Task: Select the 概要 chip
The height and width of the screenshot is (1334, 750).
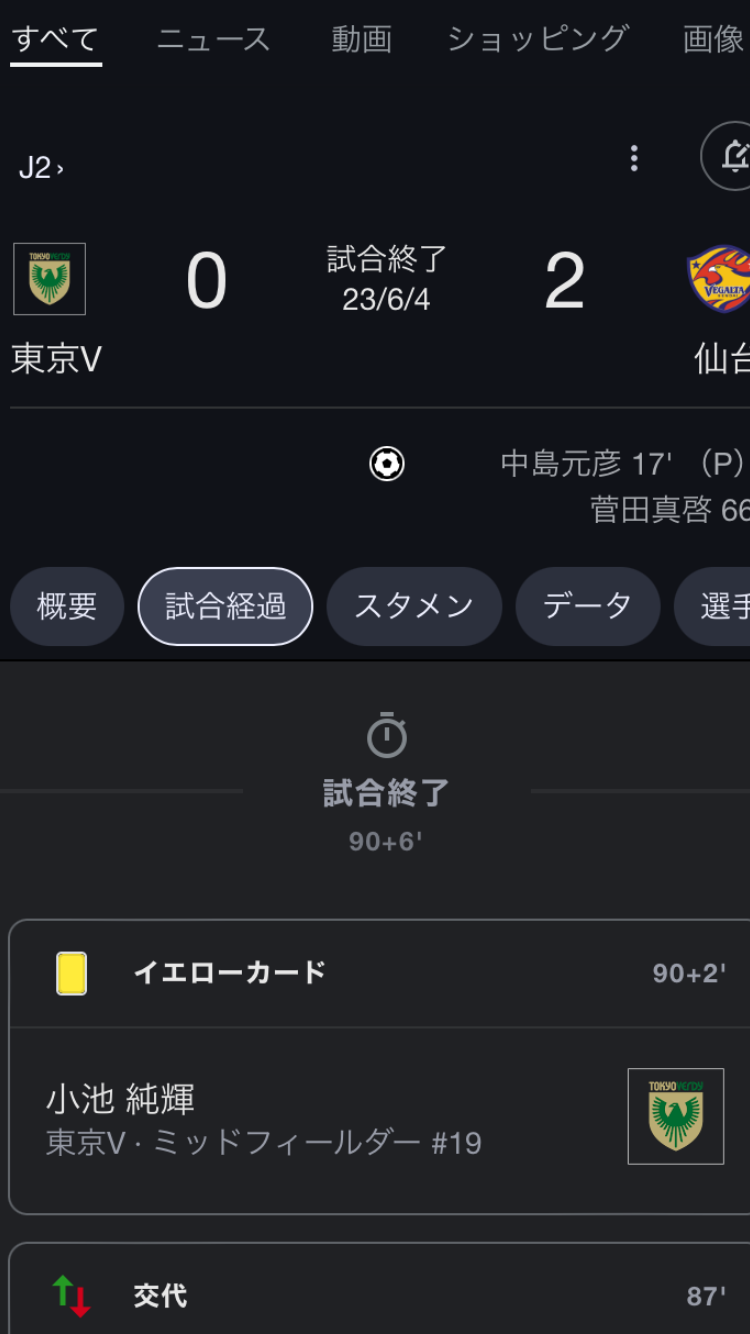Action: (67, 606)
